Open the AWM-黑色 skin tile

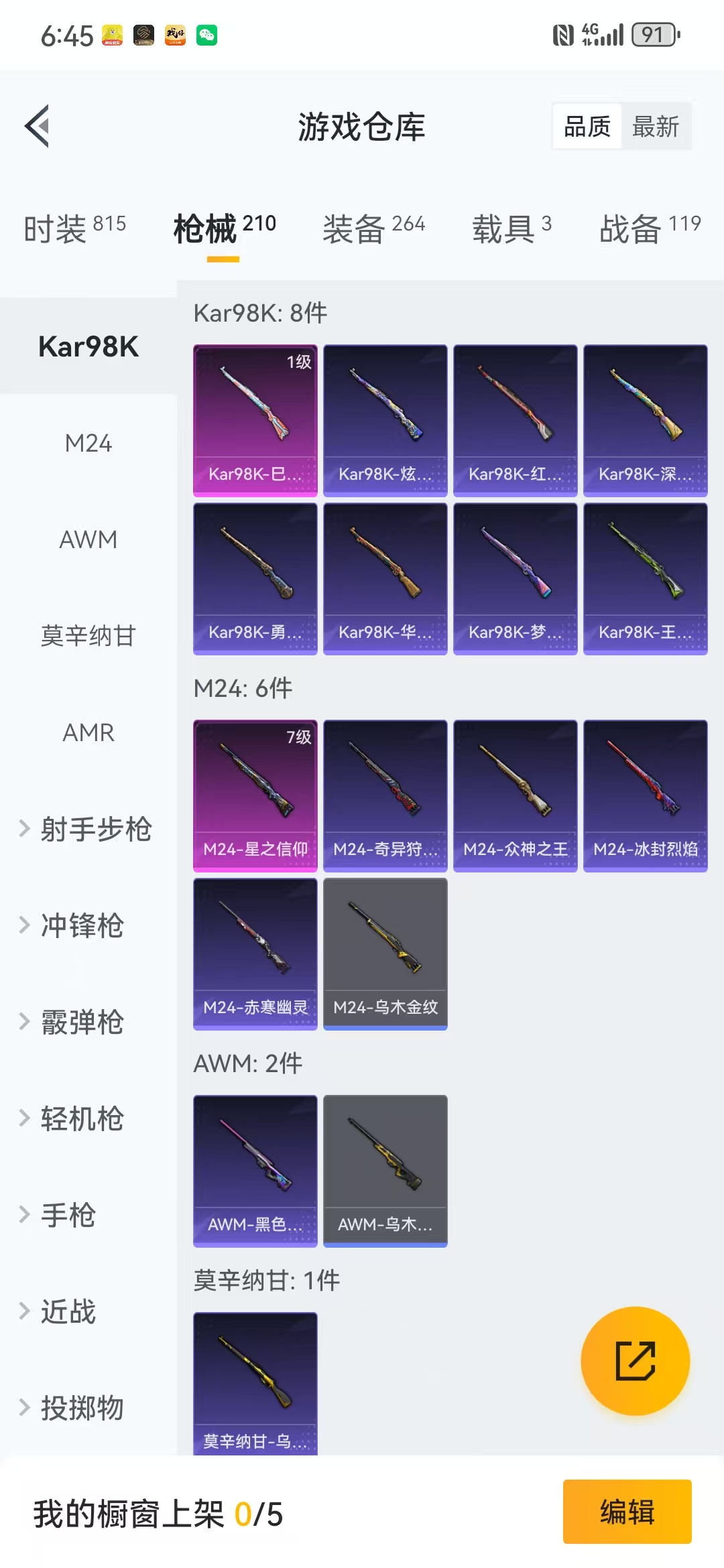(255, 1171)
